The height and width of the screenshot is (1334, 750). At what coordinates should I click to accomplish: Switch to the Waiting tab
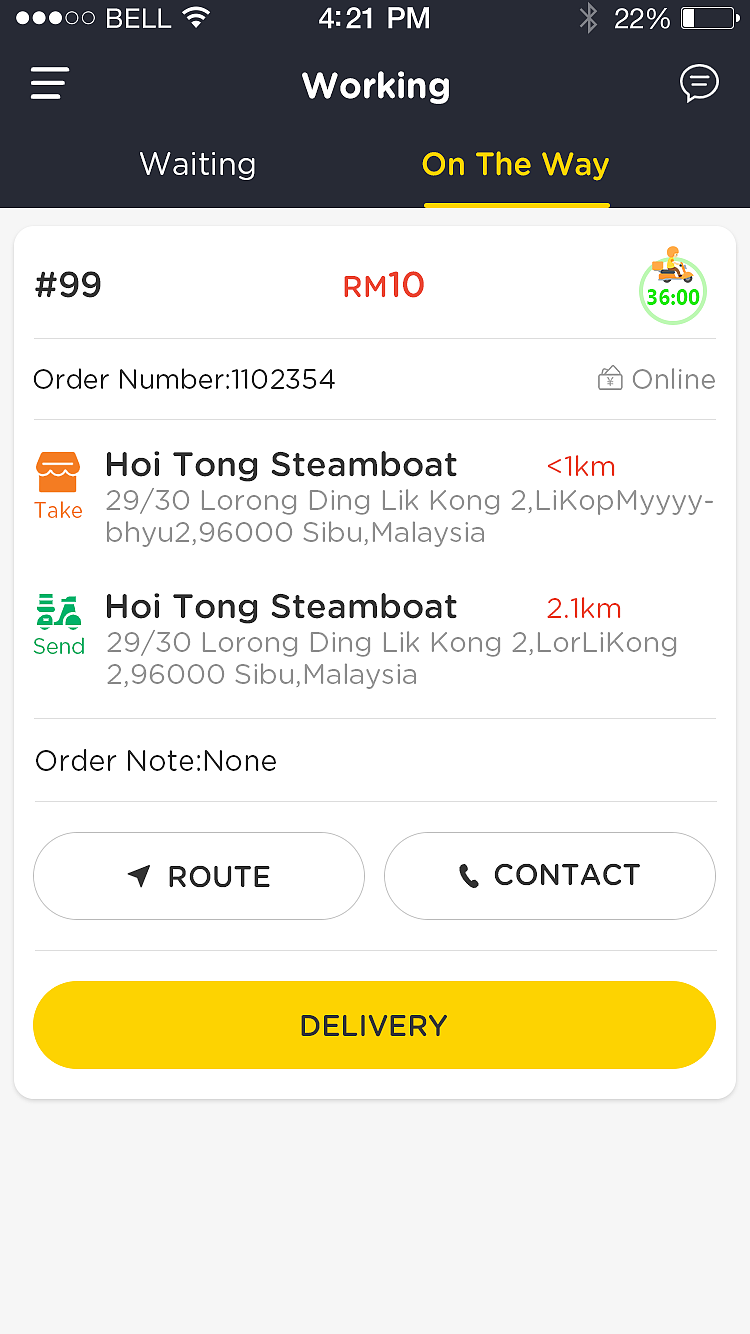198,165
